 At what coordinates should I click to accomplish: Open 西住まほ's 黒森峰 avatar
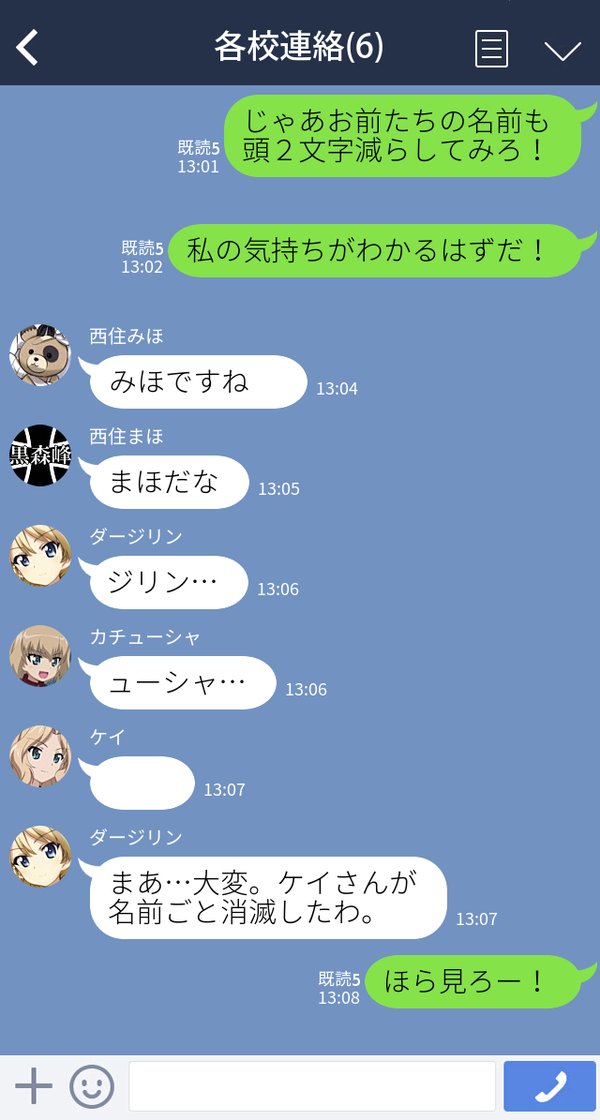(x=40, y=455)
